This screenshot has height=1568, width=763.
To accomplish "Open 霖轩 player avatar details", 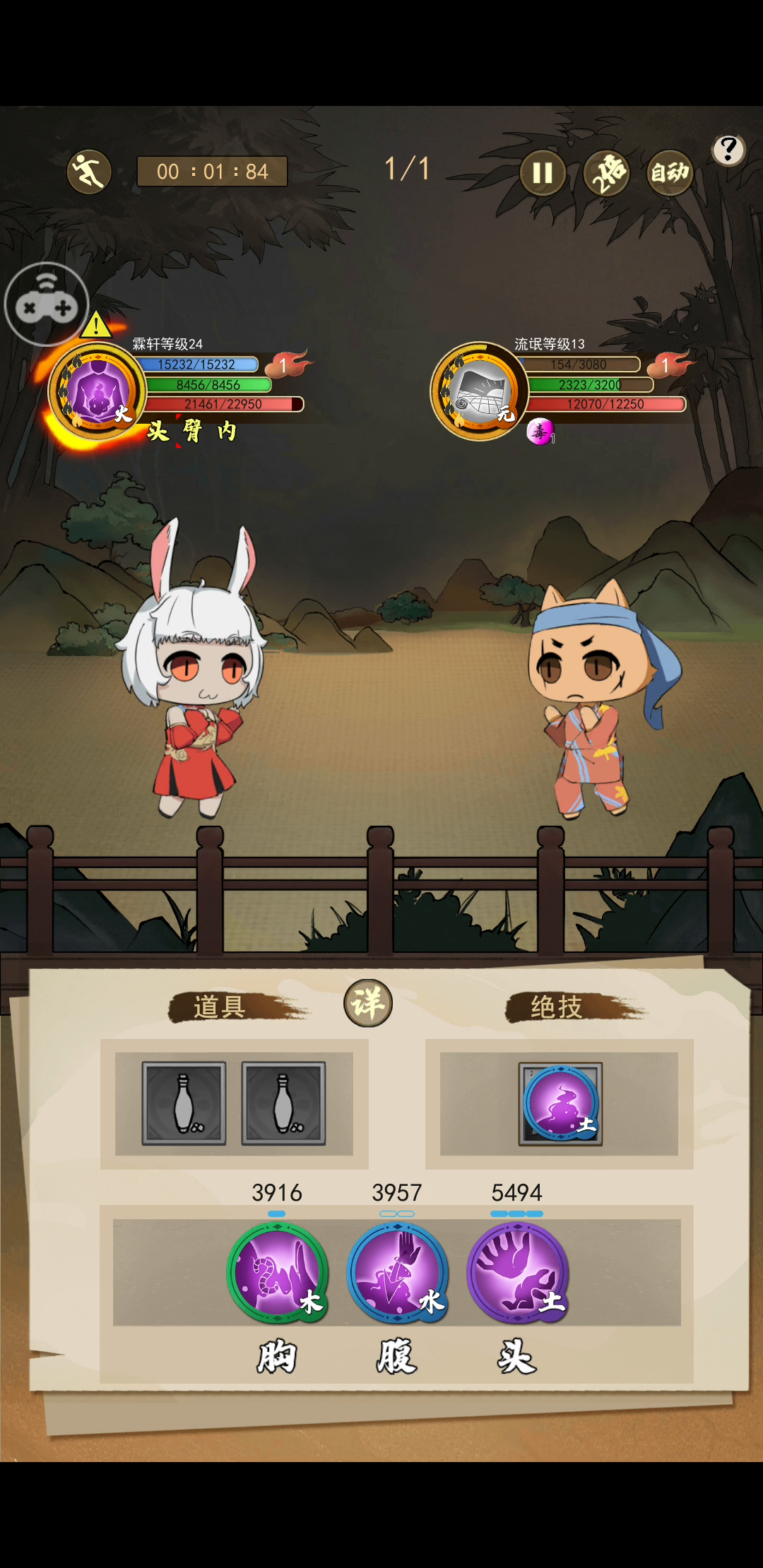I will [x=97, y=391].
